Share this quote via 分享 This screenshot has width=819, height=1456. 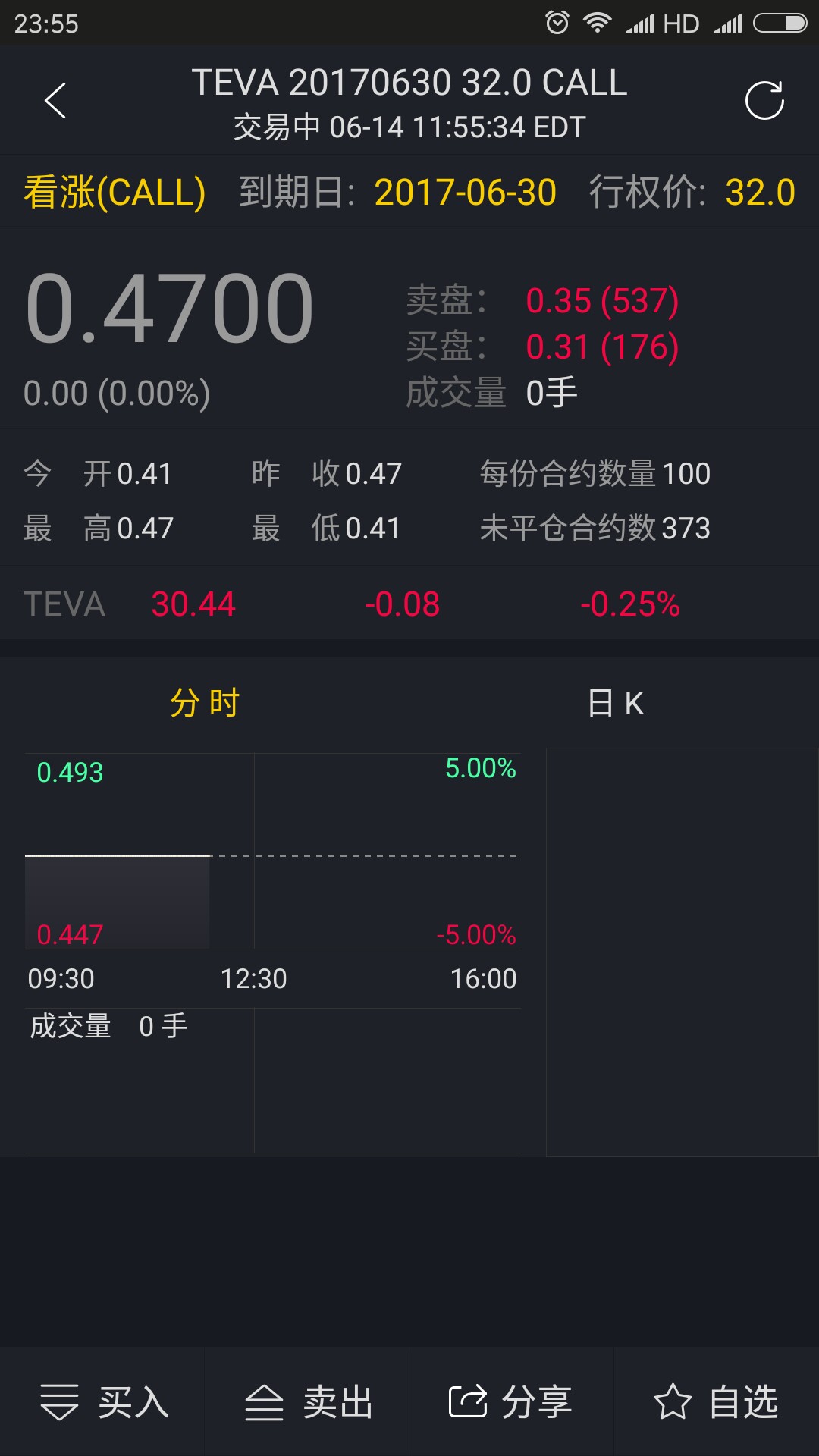click(x=511, y=1401)
